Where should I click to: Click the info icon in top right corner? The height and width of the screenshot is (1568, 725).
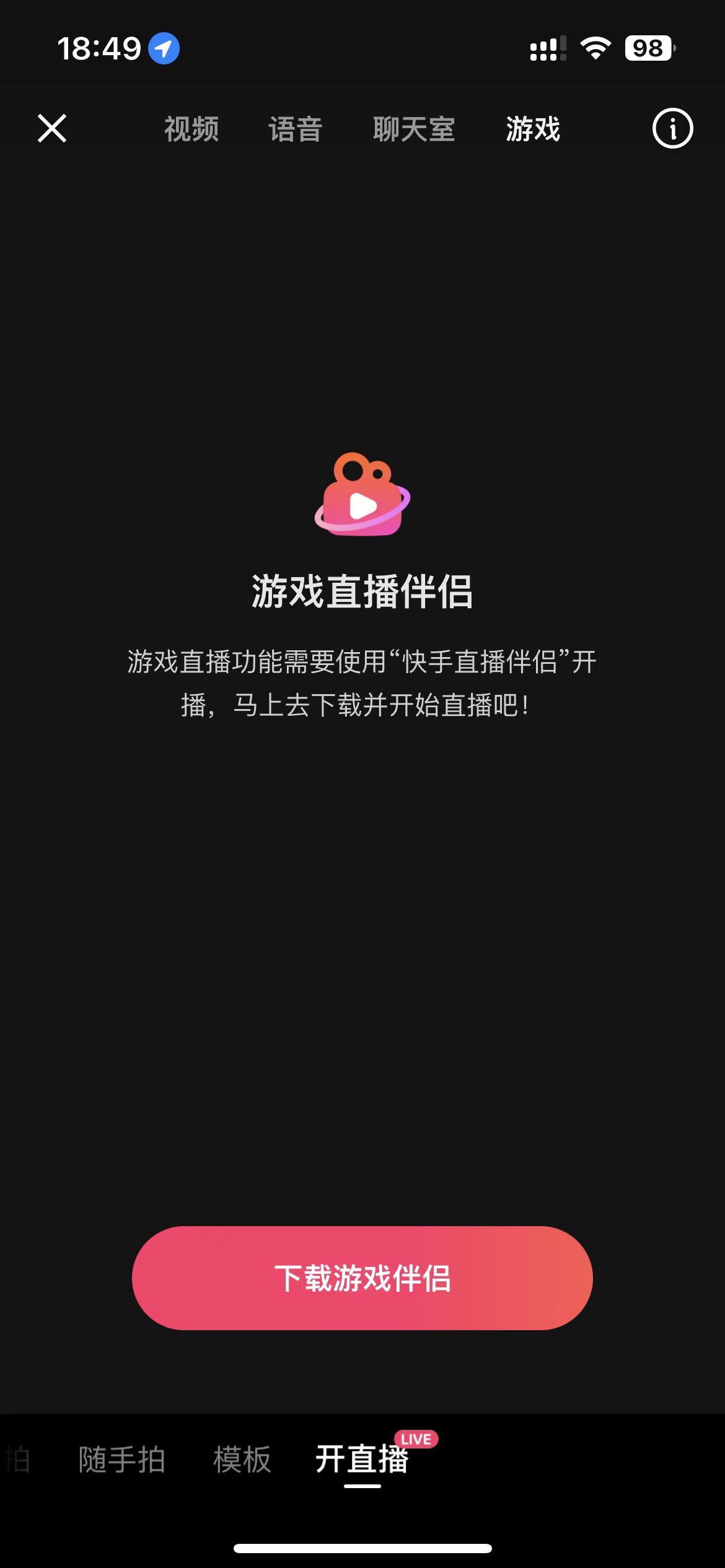(672, 129)
